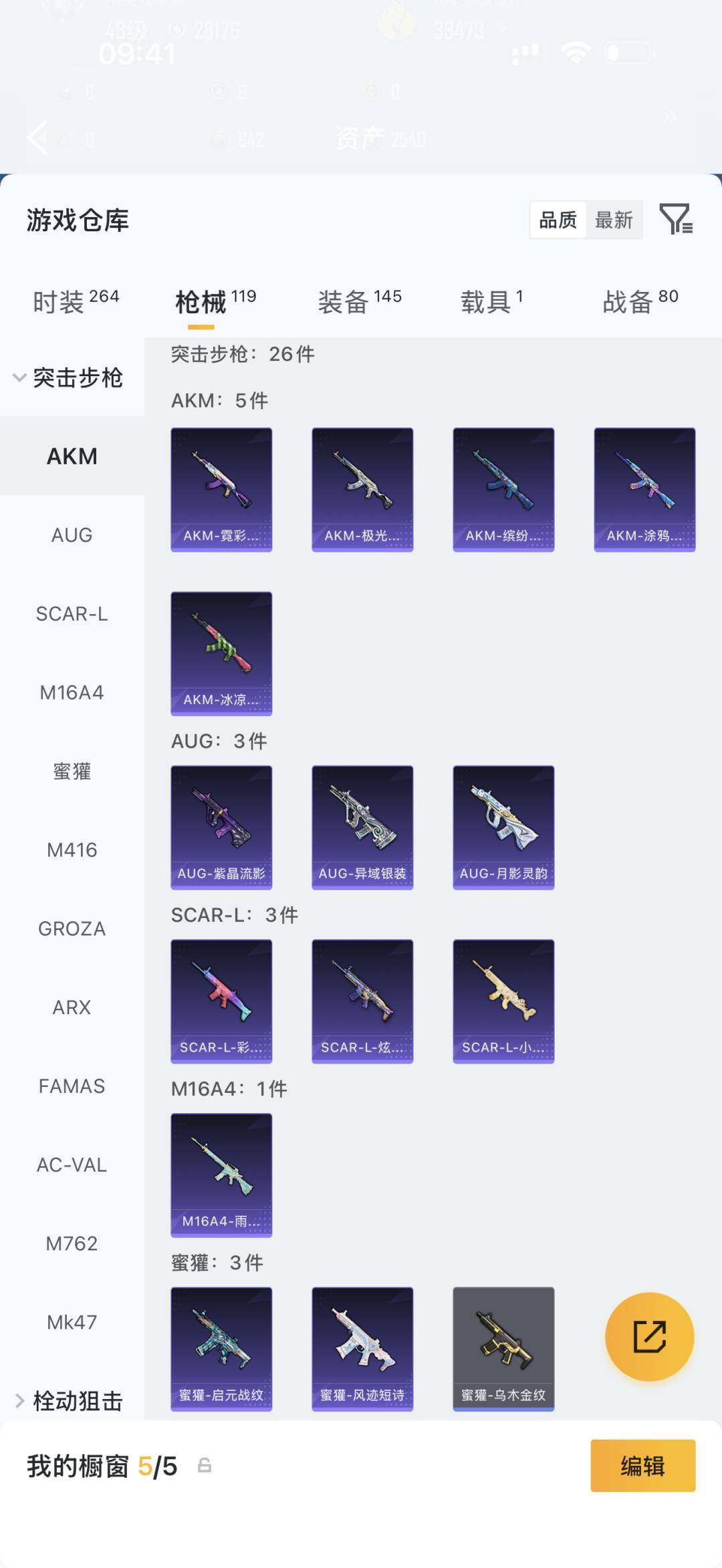Open the 蜜獾-启元战纹 skin
Image resolution: width=722 pixels, height=1568 pixels.
pyautogui.click(x=221, y=1348)
